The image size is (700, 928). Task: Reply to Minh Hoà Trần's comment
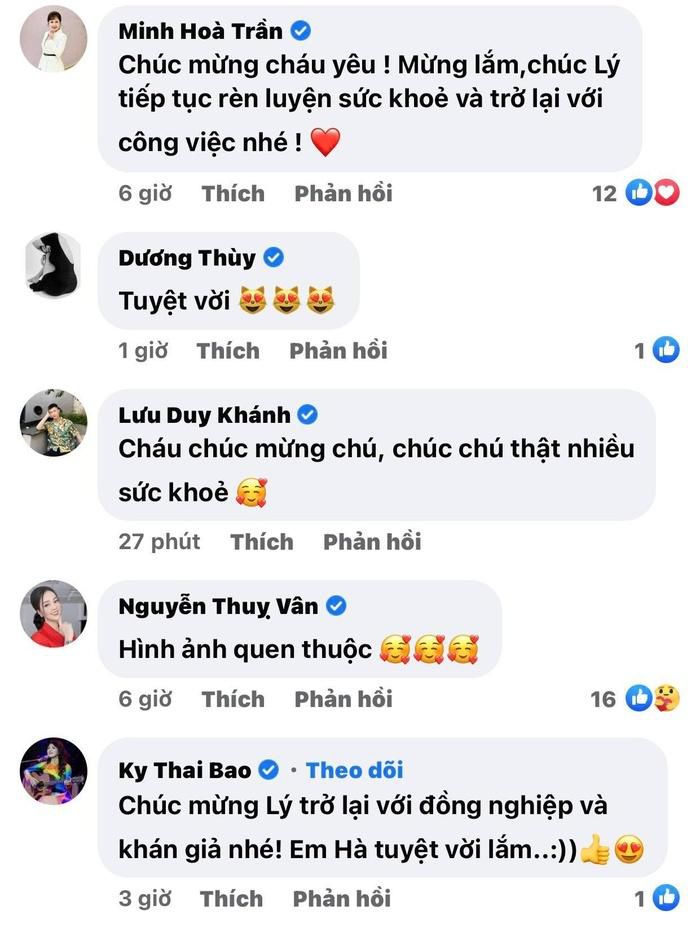343,193
